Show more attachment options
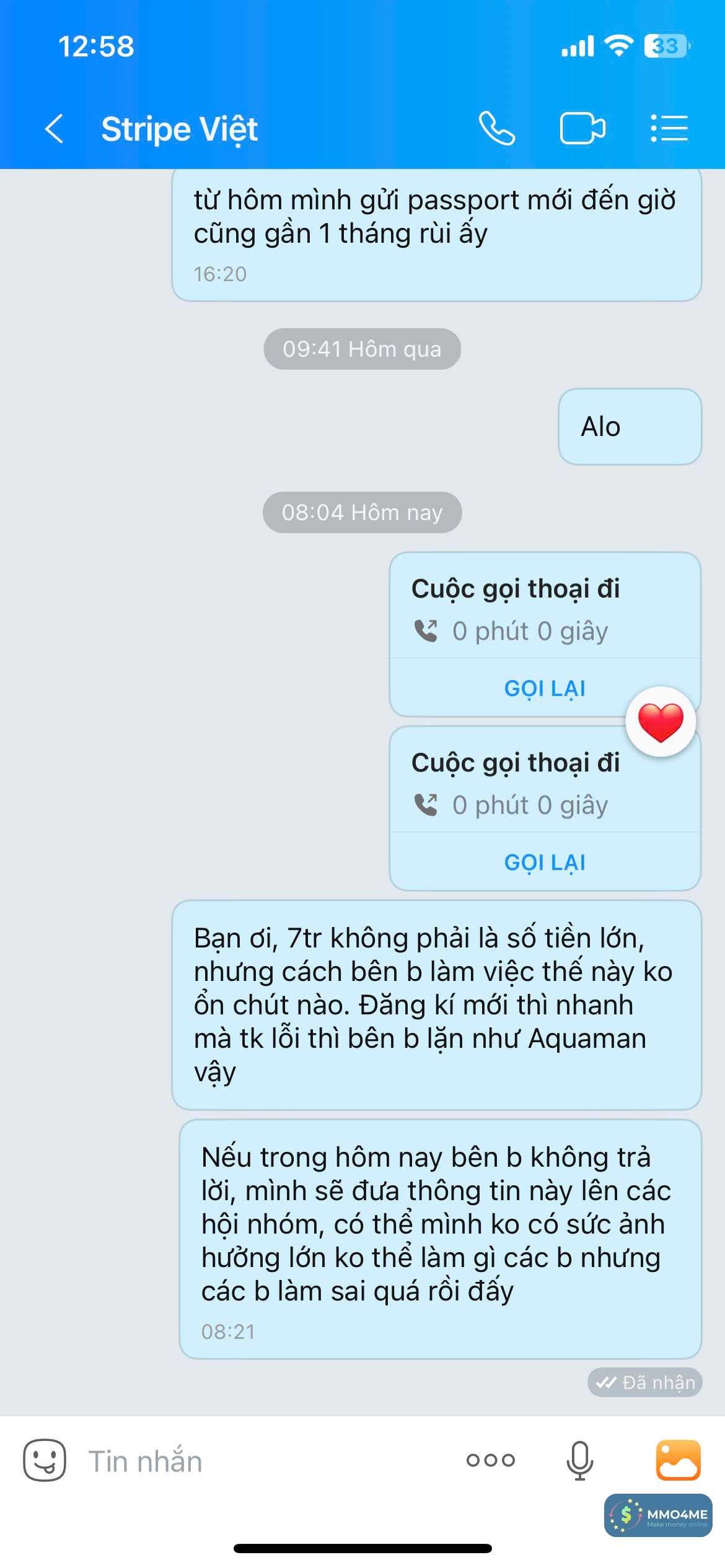The width and height of the screenshot is (725, 1568). pyautogui.click(x=491, y=1460)
